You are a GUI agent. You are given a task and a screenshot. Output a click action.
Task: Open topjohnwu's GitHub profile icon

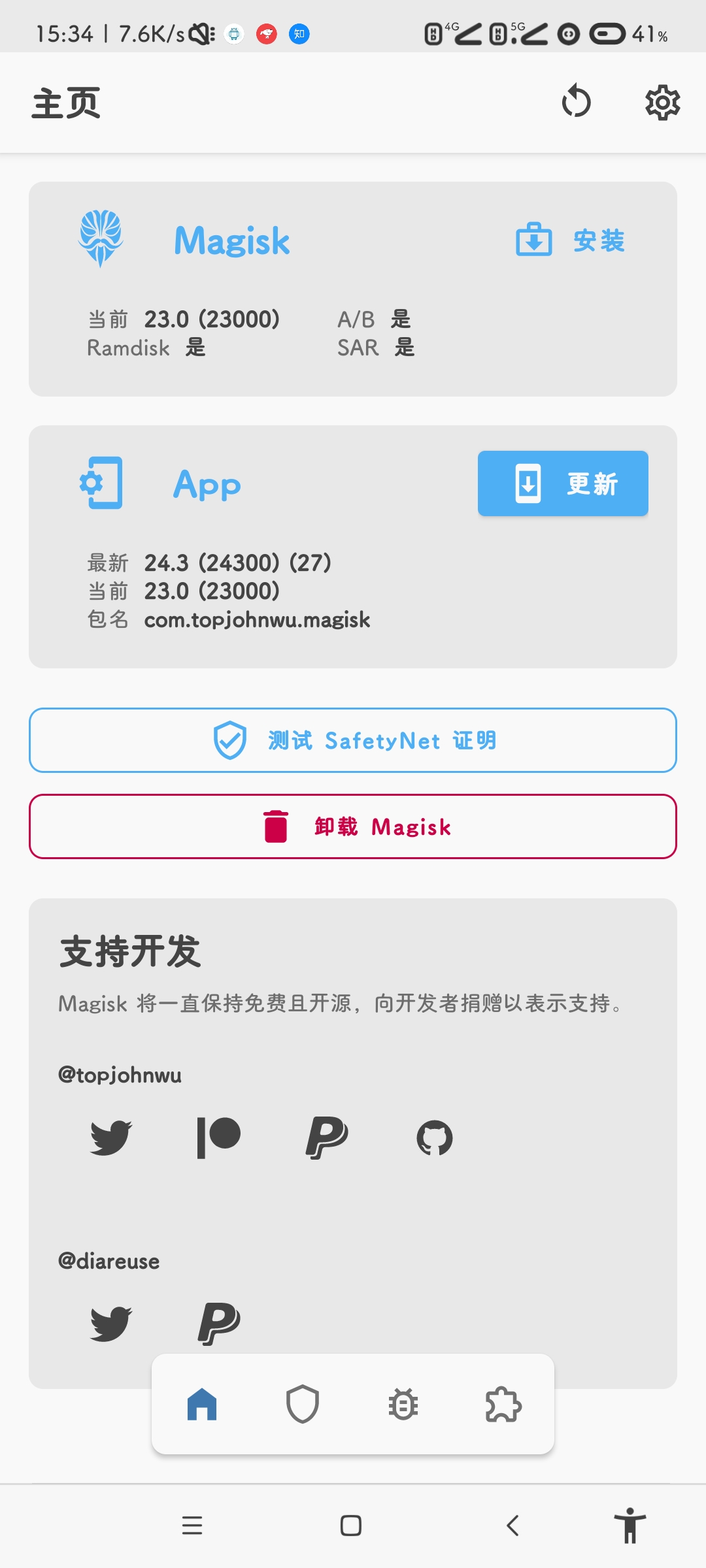(435, 1137)
